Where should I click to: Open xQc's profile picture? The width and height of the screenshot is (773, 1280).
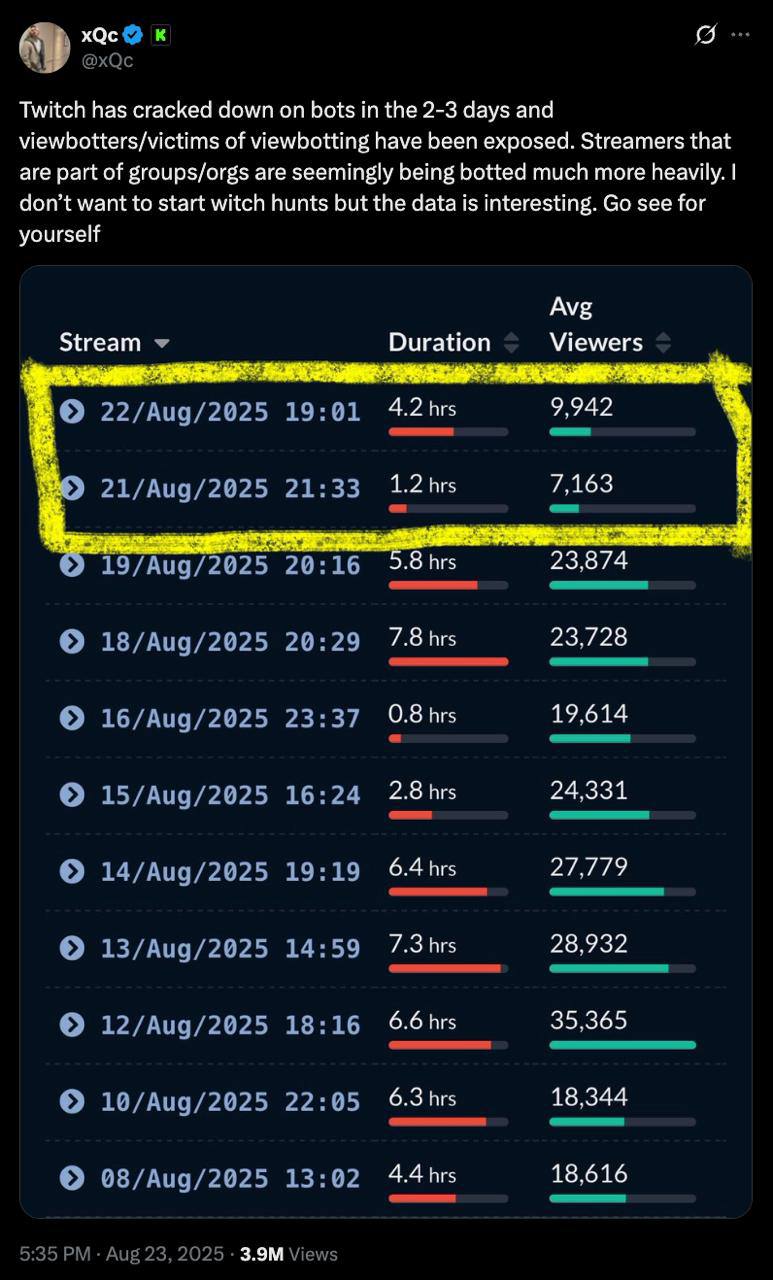point(44,47)
